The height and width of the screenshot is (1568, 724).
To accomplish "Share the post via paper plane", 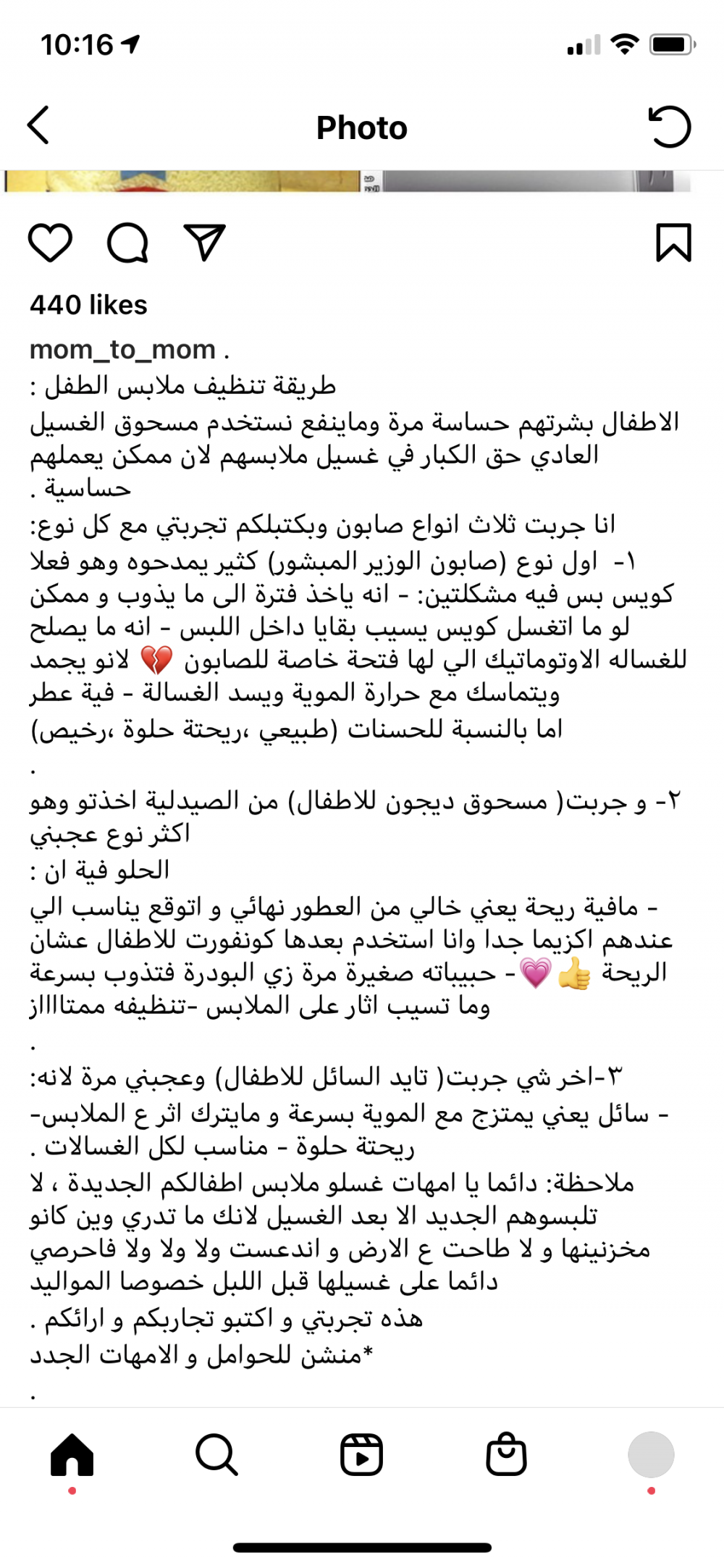I will (204, 243).
